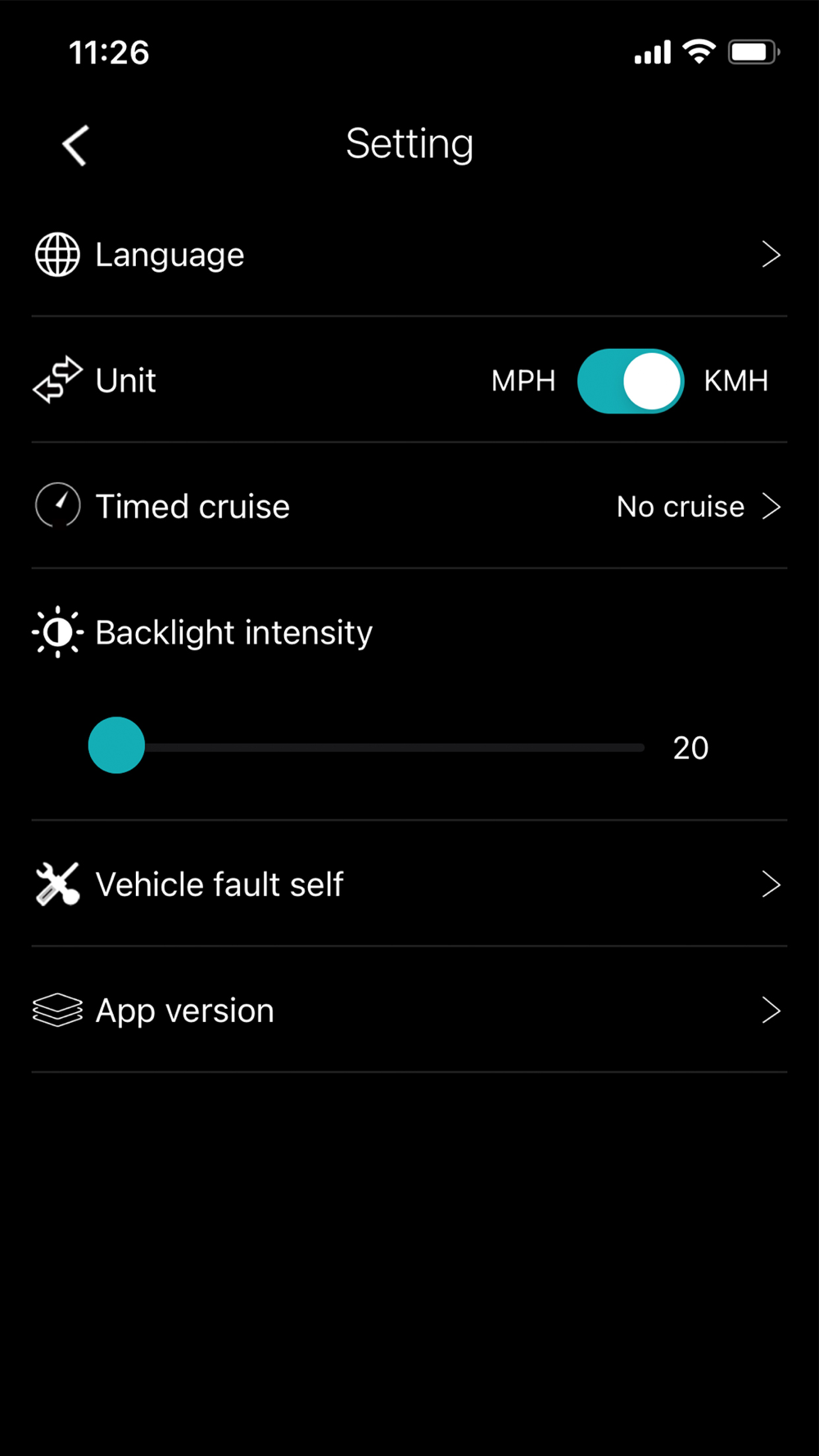
Task: Toggle the MPH/KMH unit switch
Action: tap(630, 381)
